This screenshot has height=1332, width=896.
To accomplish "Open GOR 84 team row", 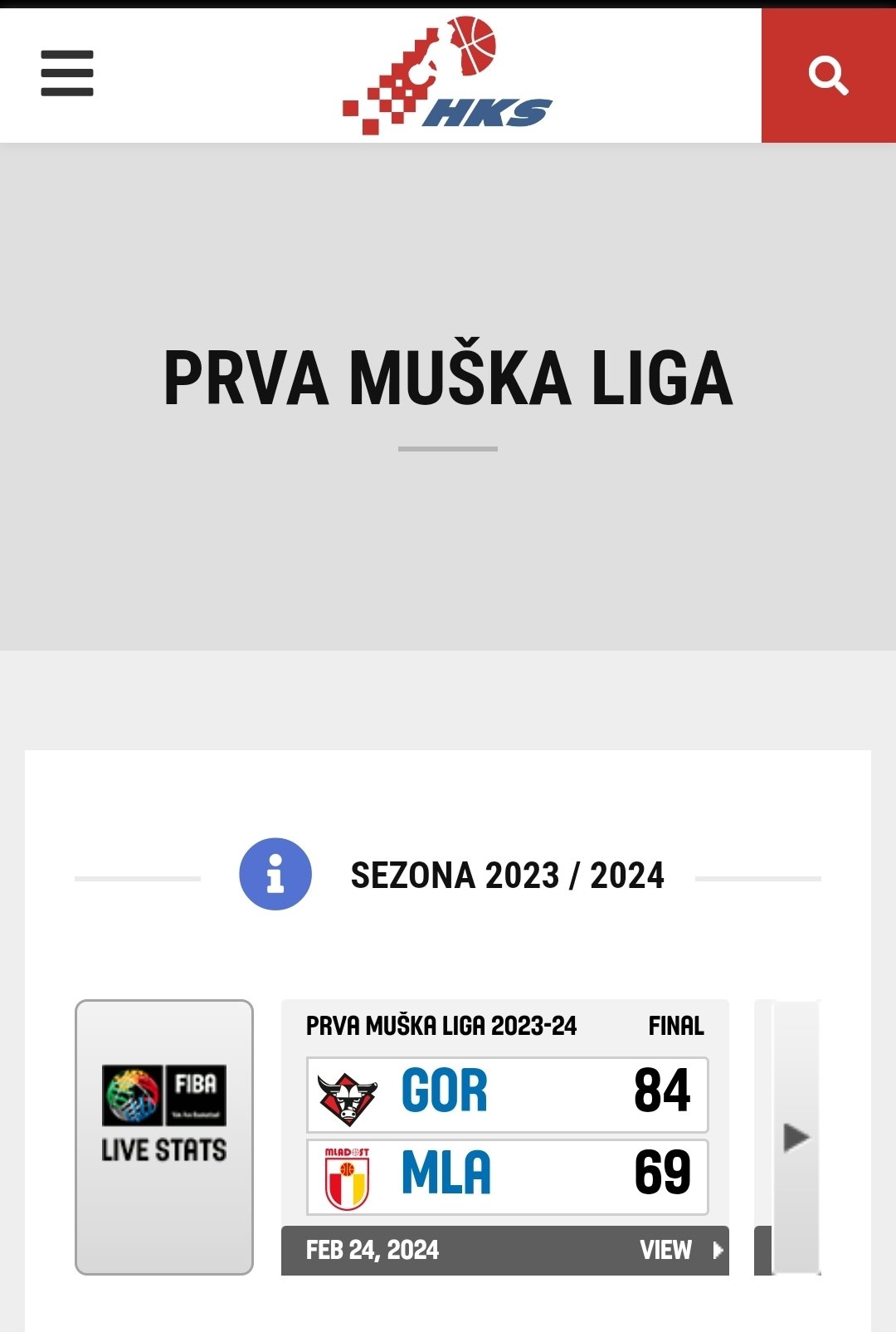I will 507,1094.
